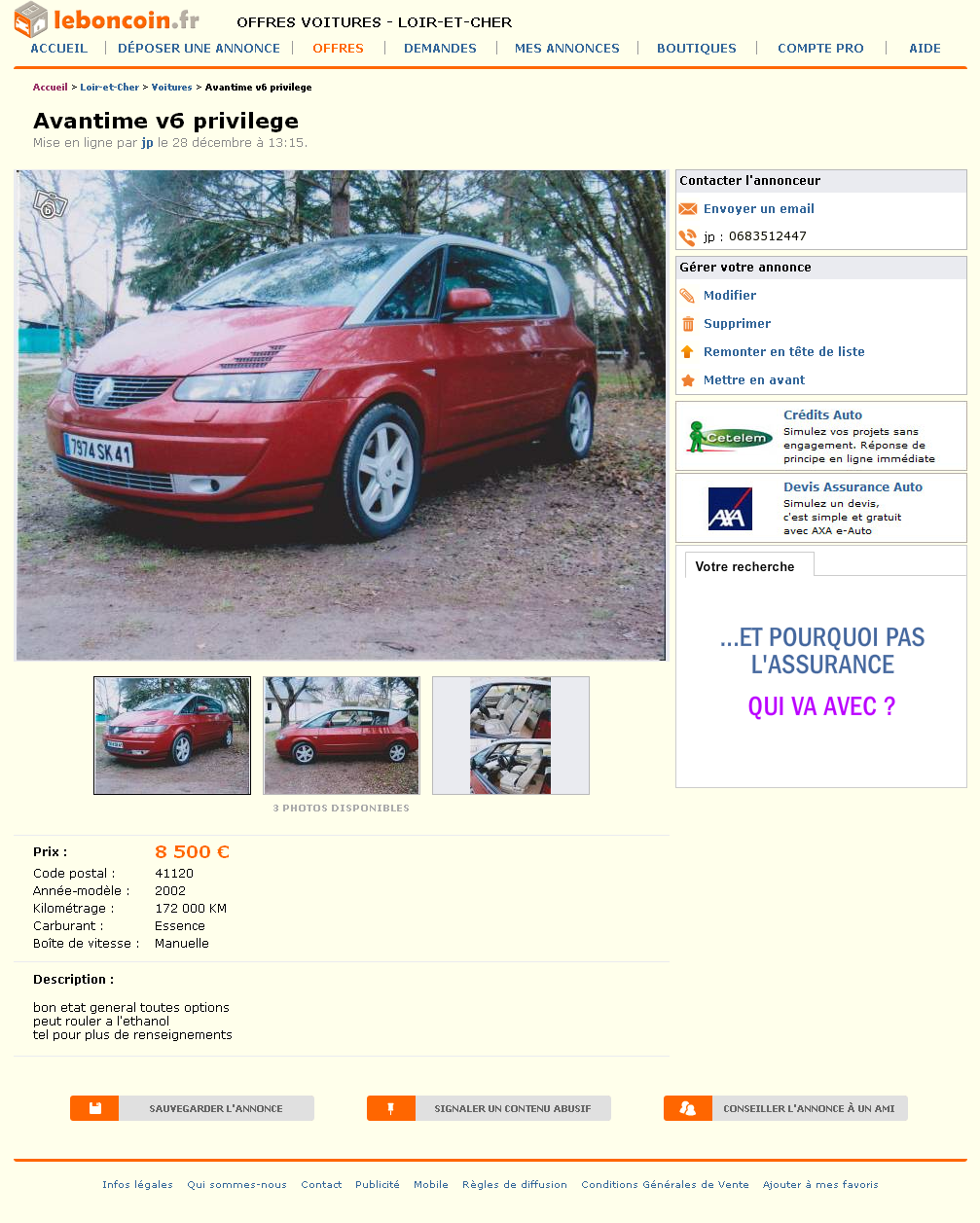View the car interior photo thumbnail
Viewport: 980px width, 1223px height.
tap(511, 736)
